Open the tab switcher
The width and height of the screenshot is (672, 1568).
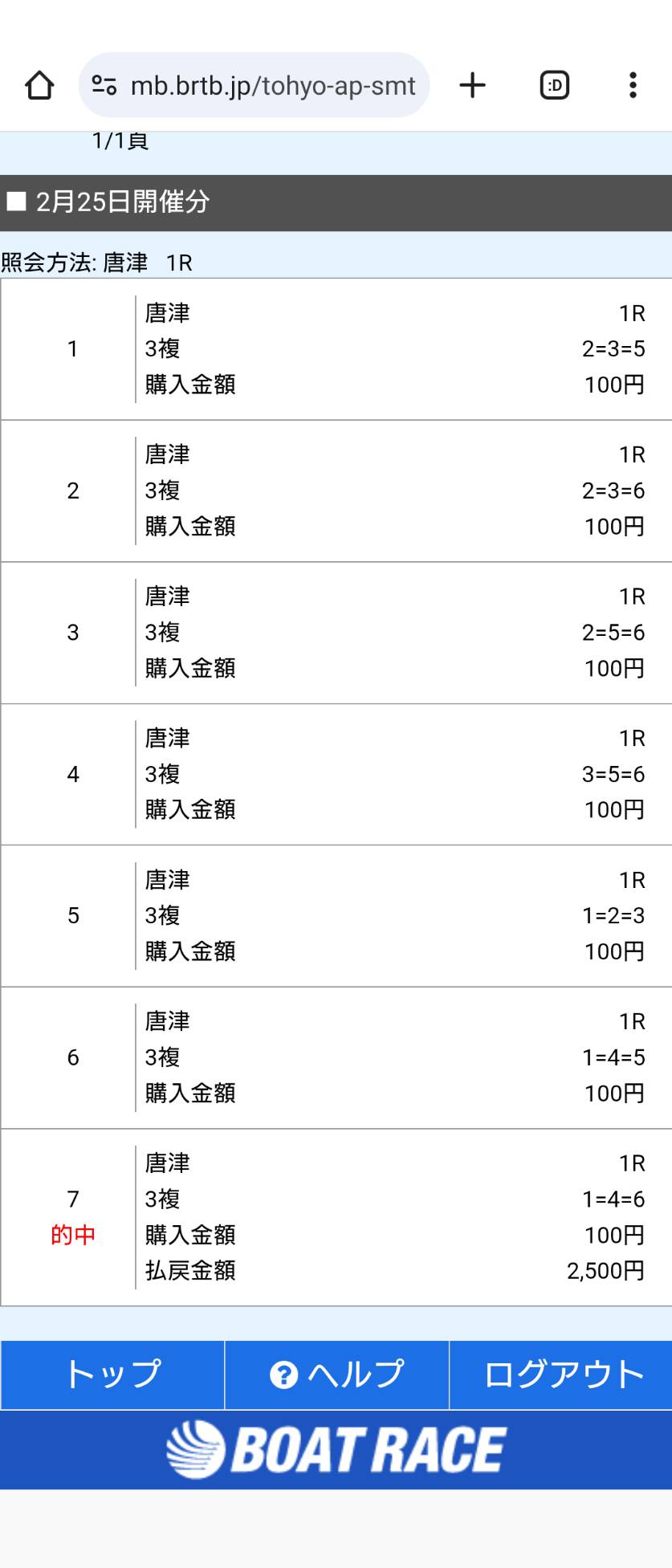pos(554,85)
